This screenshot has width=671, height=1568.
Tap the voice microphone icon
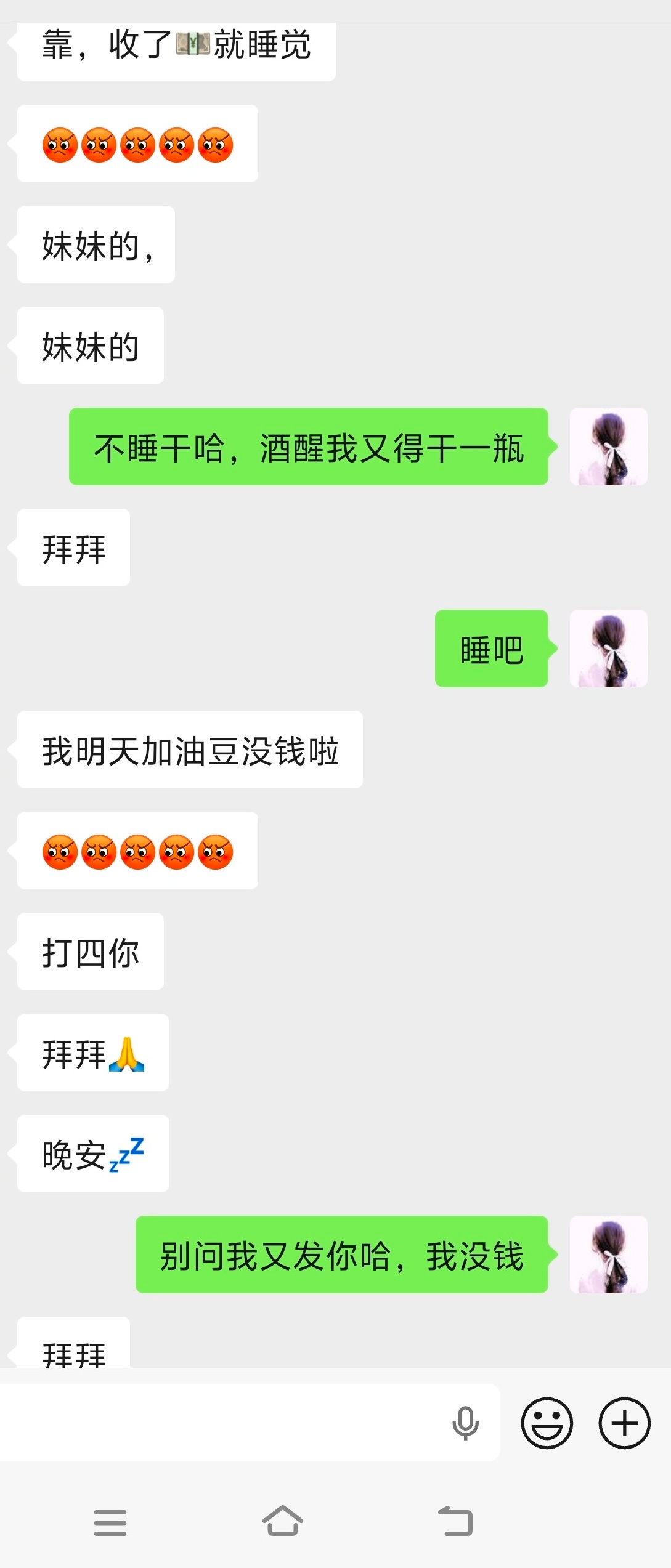point(465,1423)
